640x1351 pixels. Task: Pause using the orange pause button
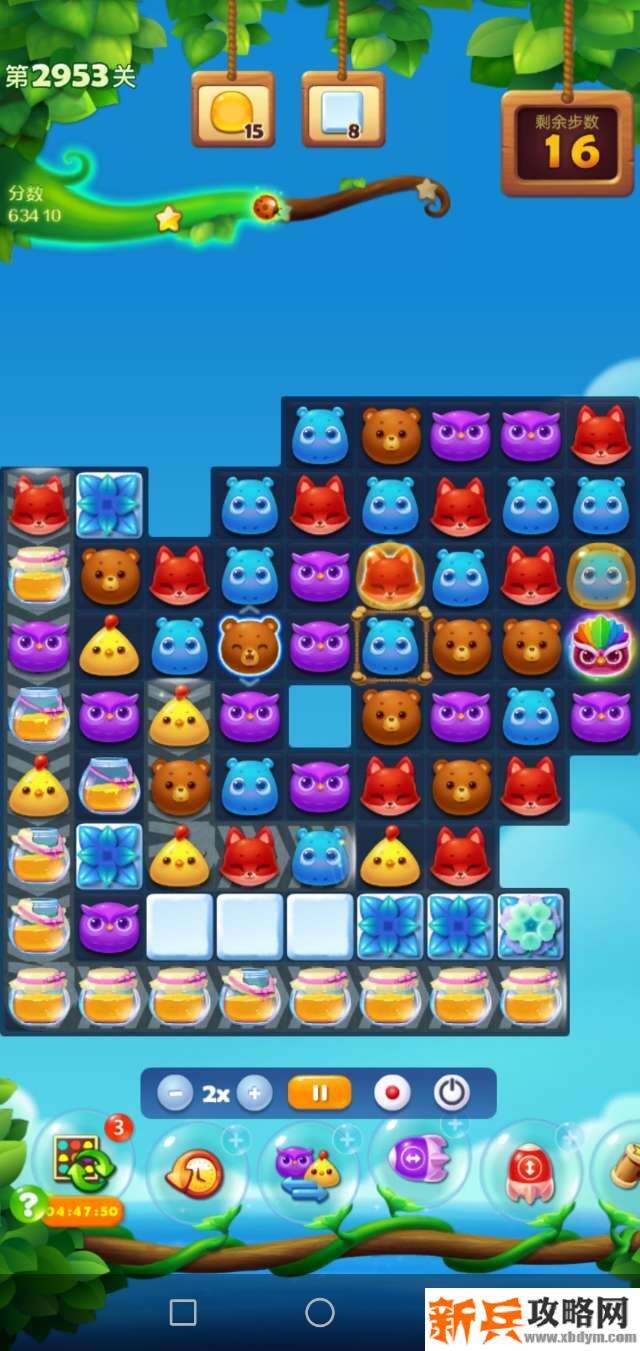click(319, 1093)
